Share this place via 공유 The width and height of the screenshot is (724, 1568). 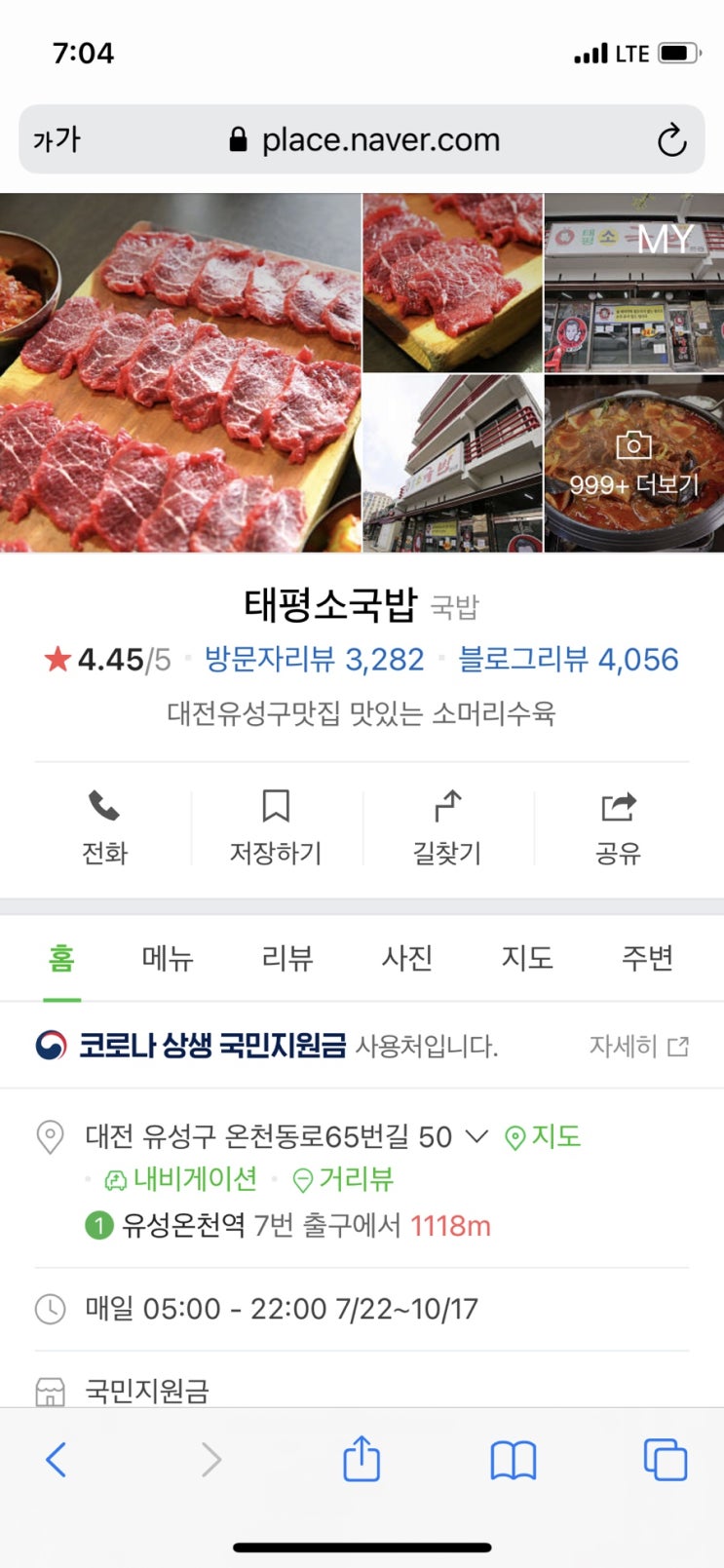[618, 827]
